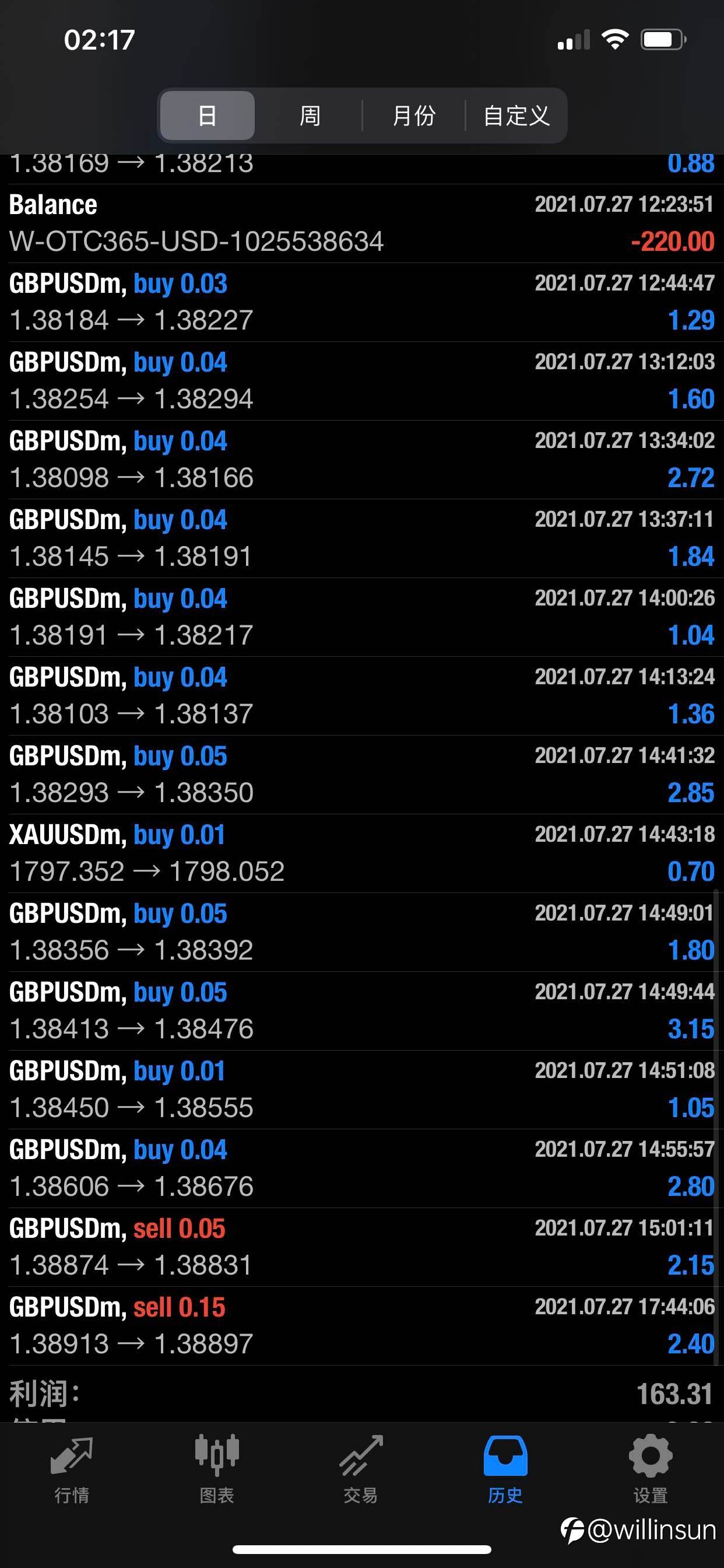Go to the 图表 chart tab
Screen dimensions: 724x1568
point(217,1468)
